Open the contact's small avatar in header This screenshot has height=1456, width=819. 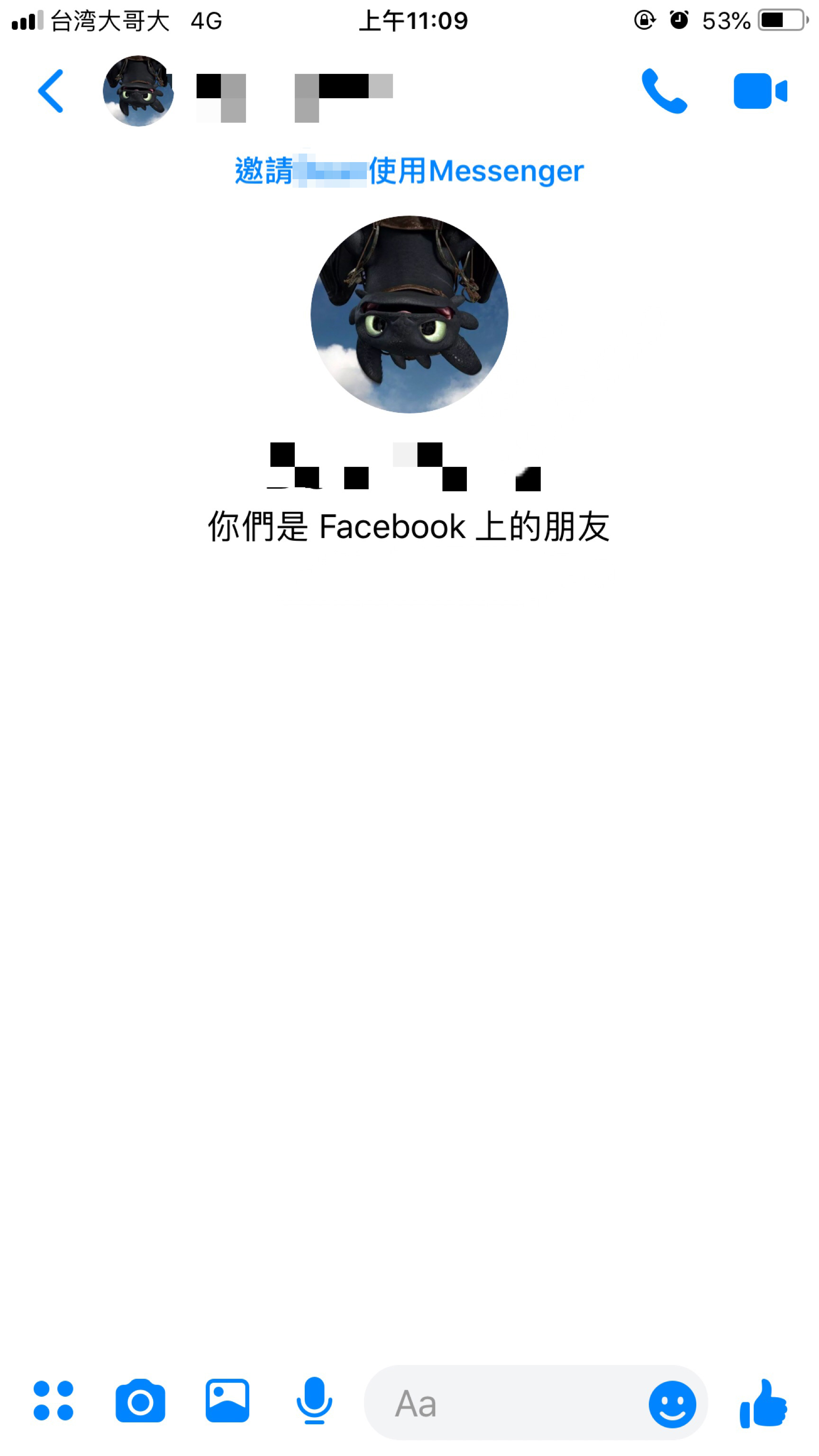tap(138, 91)
